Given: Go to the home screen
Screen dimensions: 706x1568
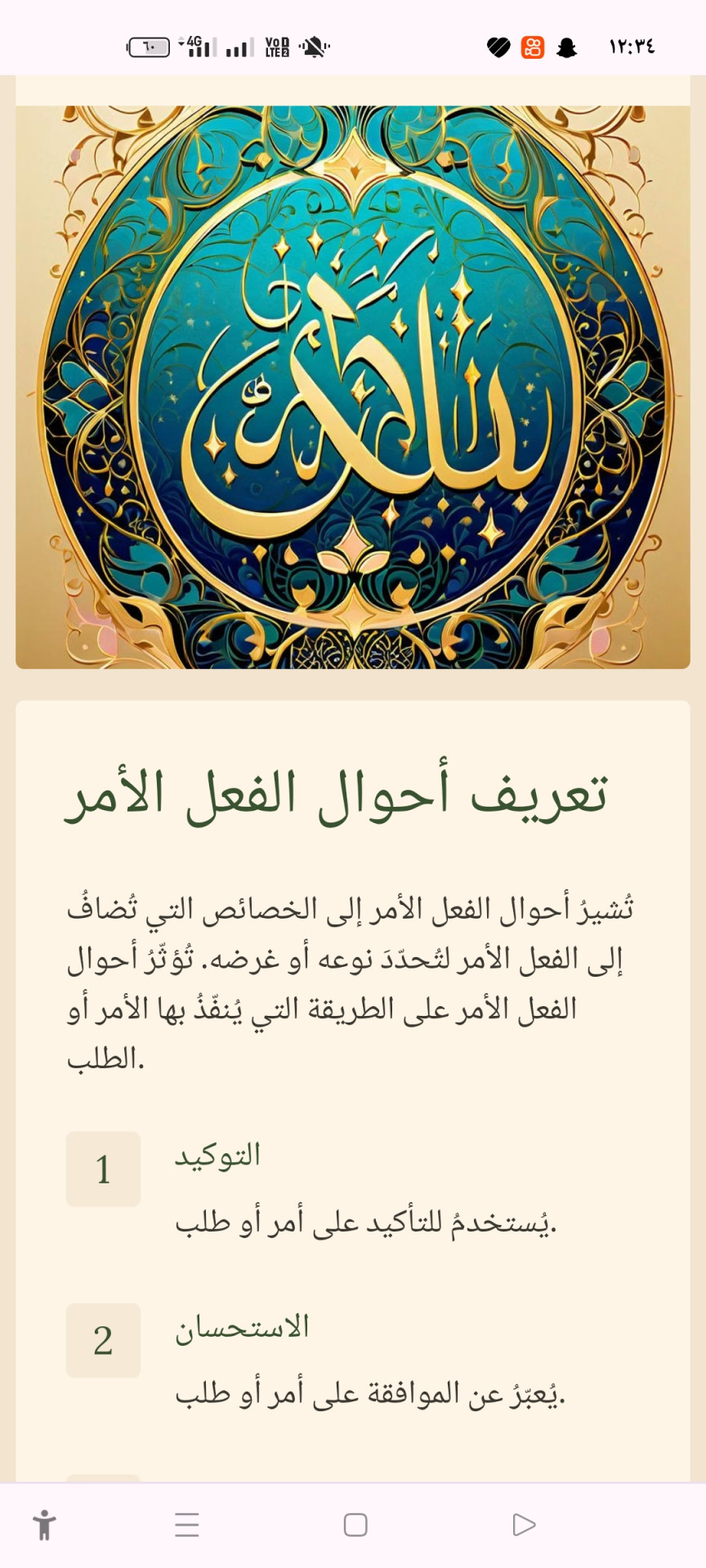Looking at the screenshot, I should pos(355,1525).
